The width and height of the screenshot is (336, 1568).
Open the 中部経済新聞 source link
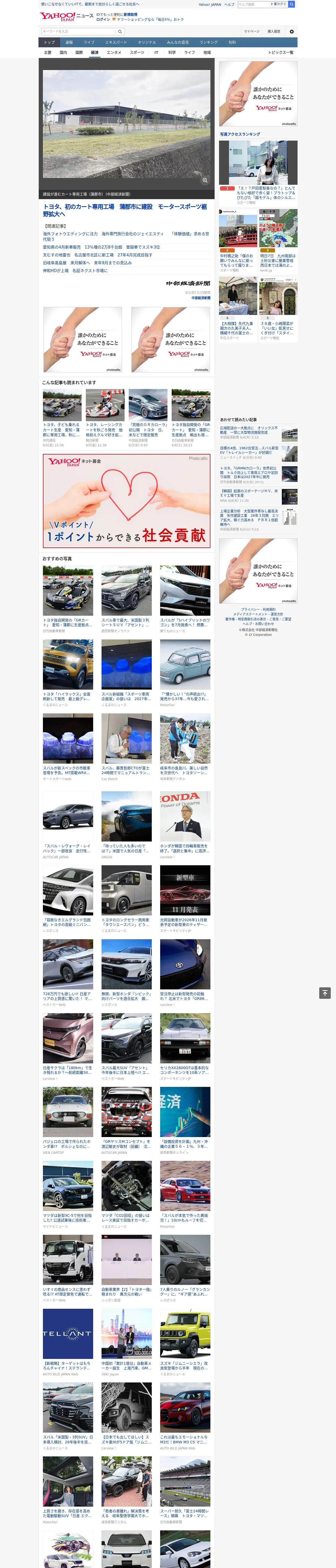201,298
